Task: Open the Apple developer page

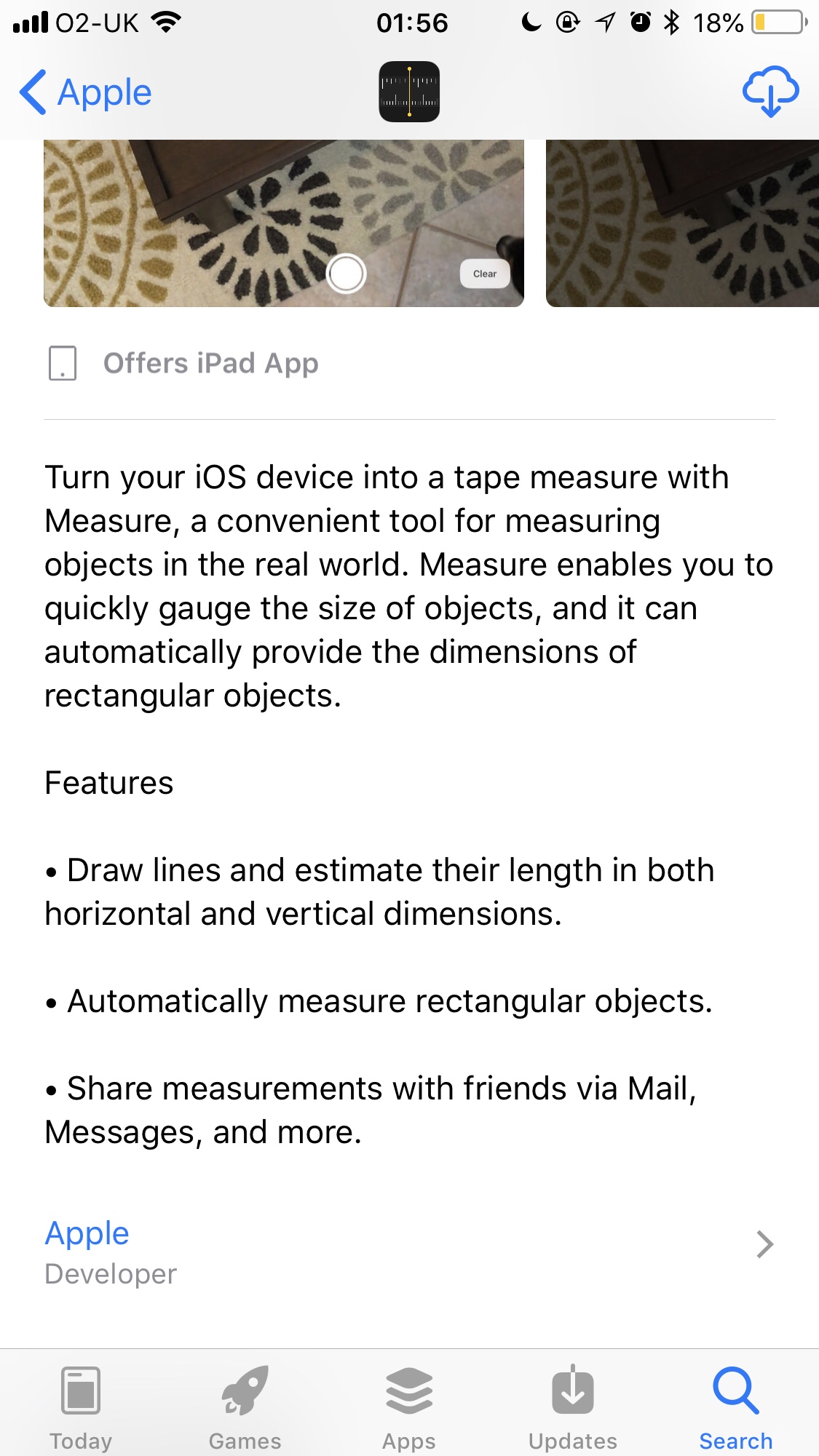Action: click(x=409, y=1252)
